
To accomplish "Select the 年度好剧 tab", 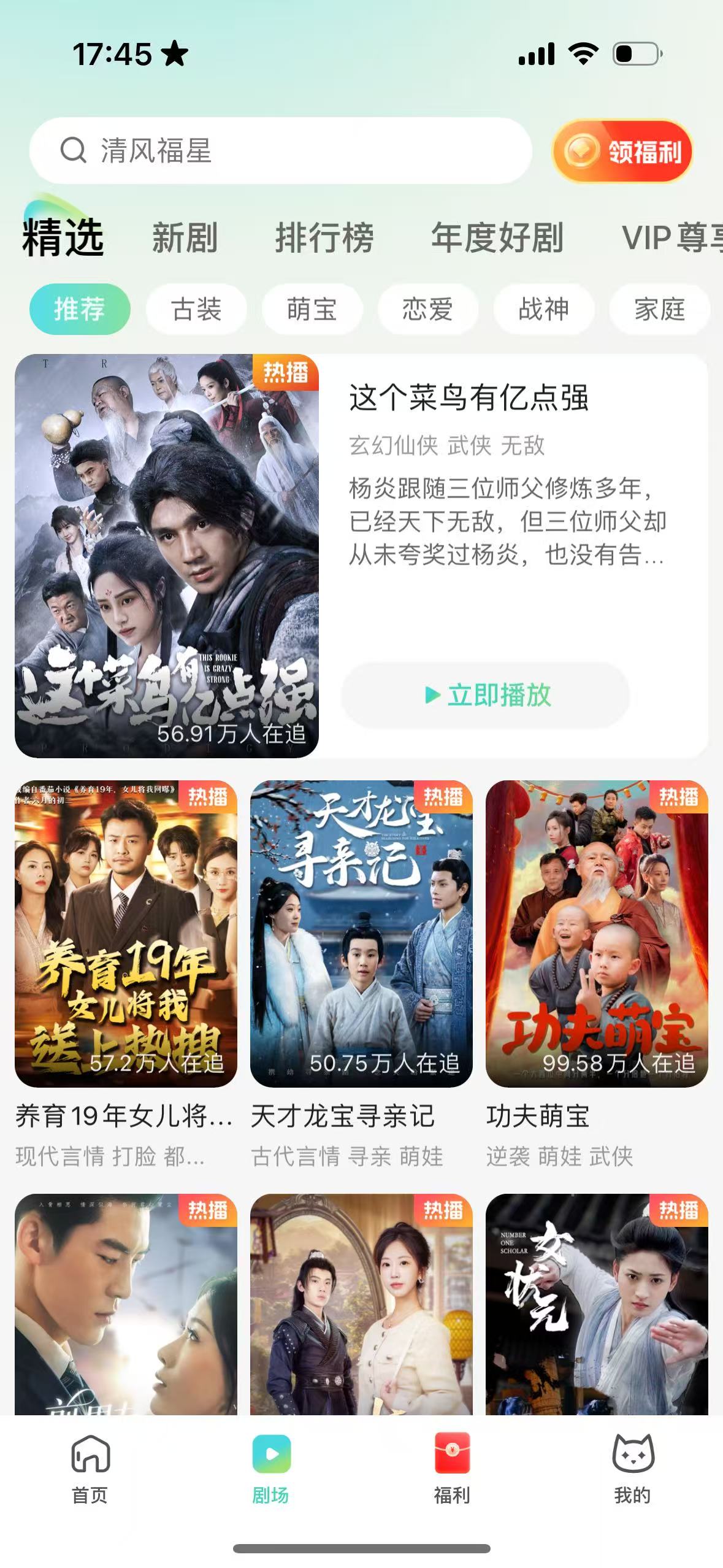I will tap(497, 237).
